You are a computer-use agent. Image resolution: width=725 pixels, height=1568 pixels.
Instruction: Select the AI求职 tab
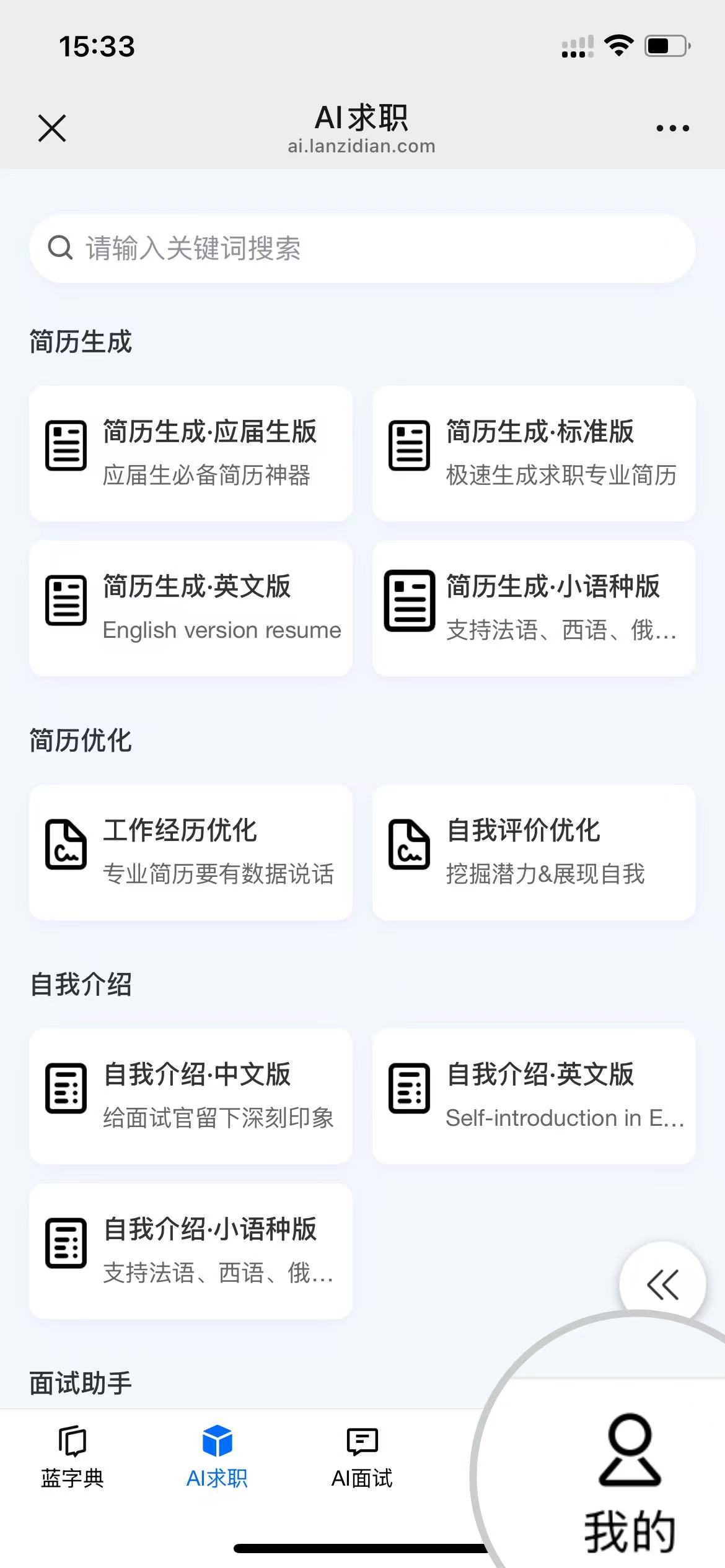(217, 1457)
